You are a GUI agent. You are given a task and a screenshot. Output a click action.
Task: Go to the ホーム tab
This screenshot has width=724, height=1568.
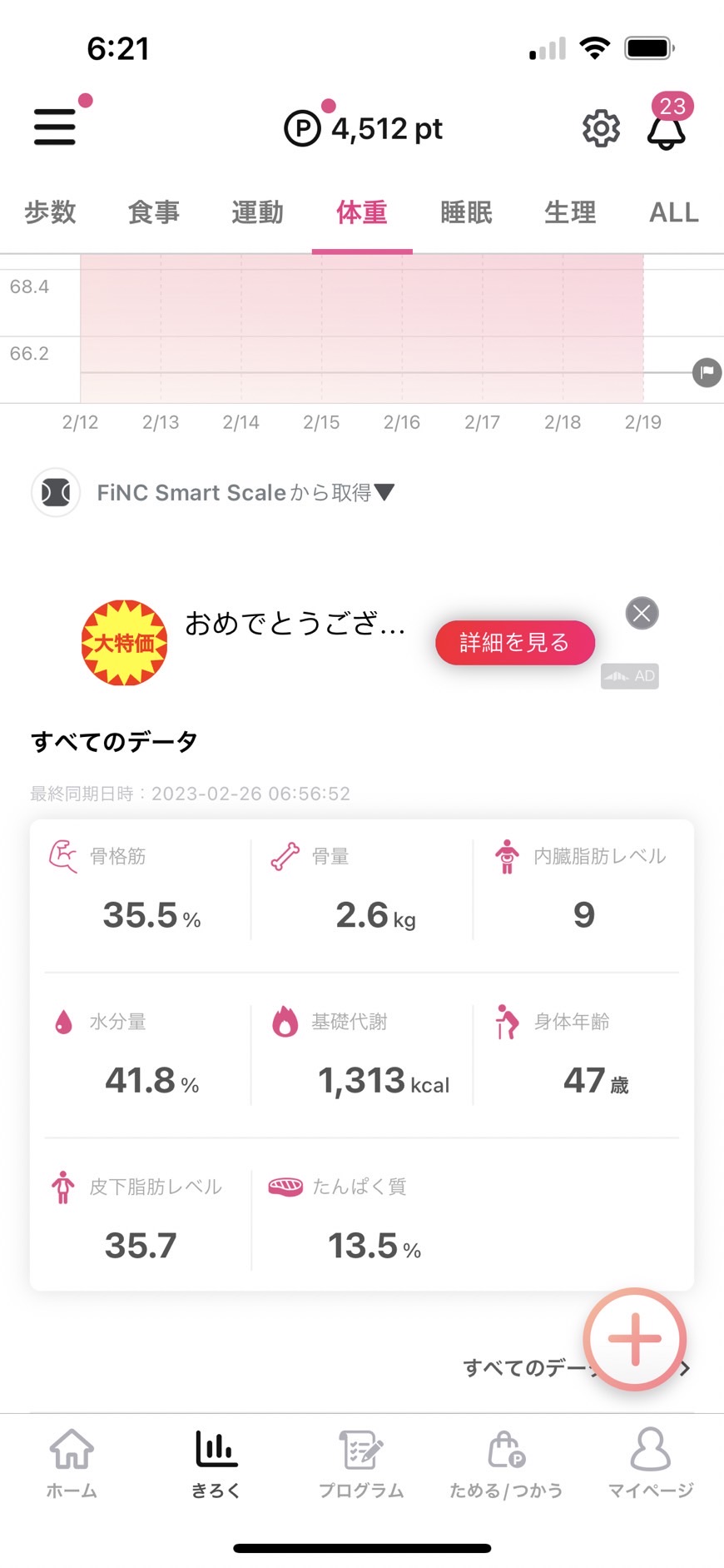point(72,1463)
